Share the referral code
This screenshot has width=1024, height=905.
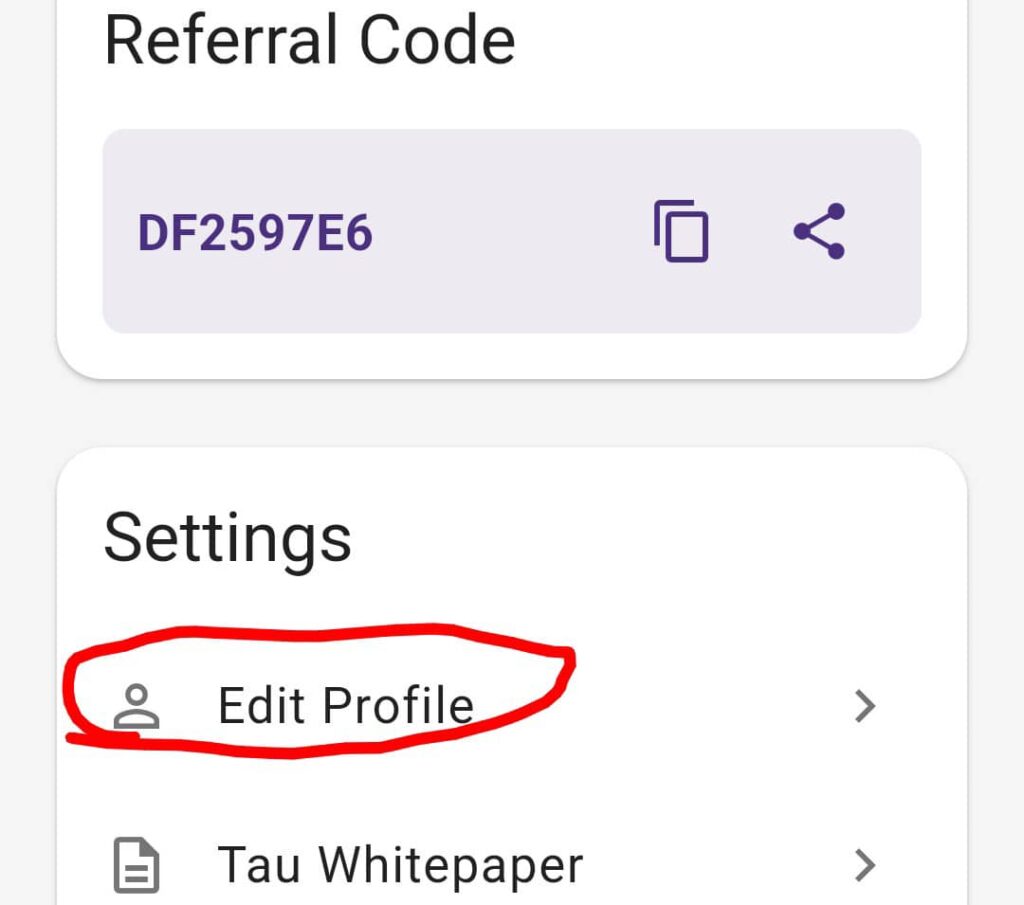(819, 231)
